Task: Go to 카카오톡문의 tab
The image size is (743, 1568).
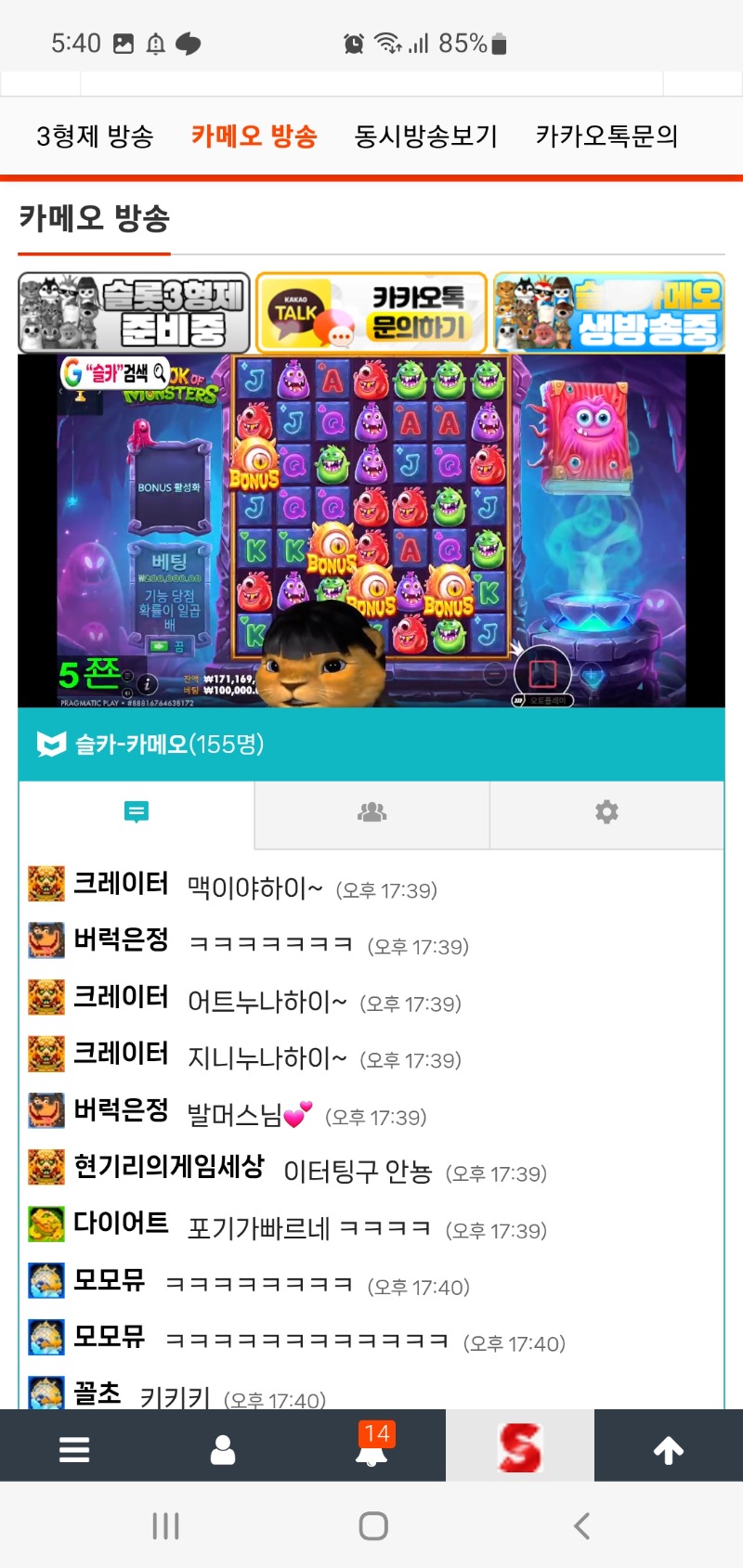Action: point(606,136)
